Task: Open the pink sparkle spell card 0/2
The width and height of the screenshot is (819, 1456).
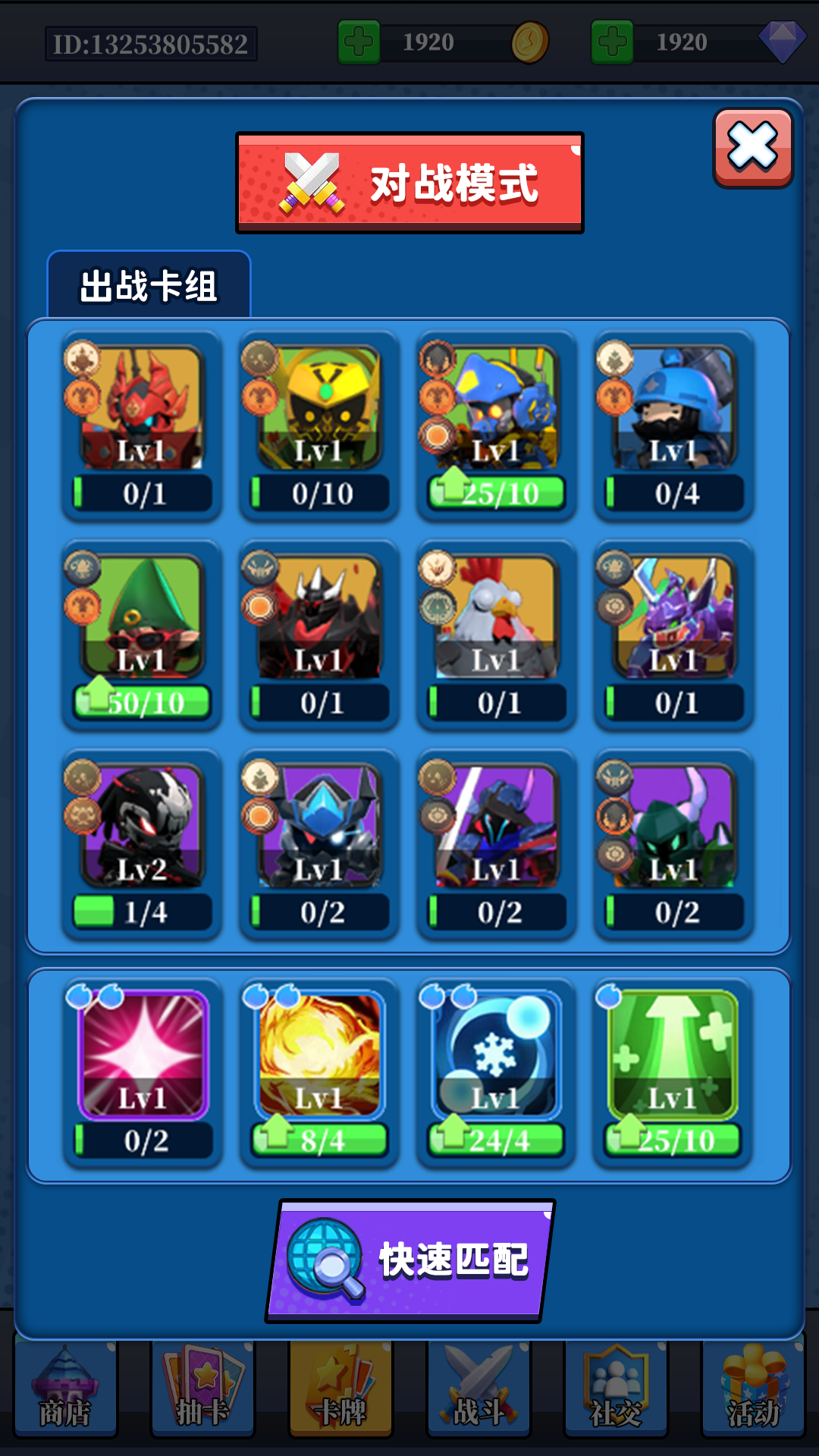Action: point(142,1071)
